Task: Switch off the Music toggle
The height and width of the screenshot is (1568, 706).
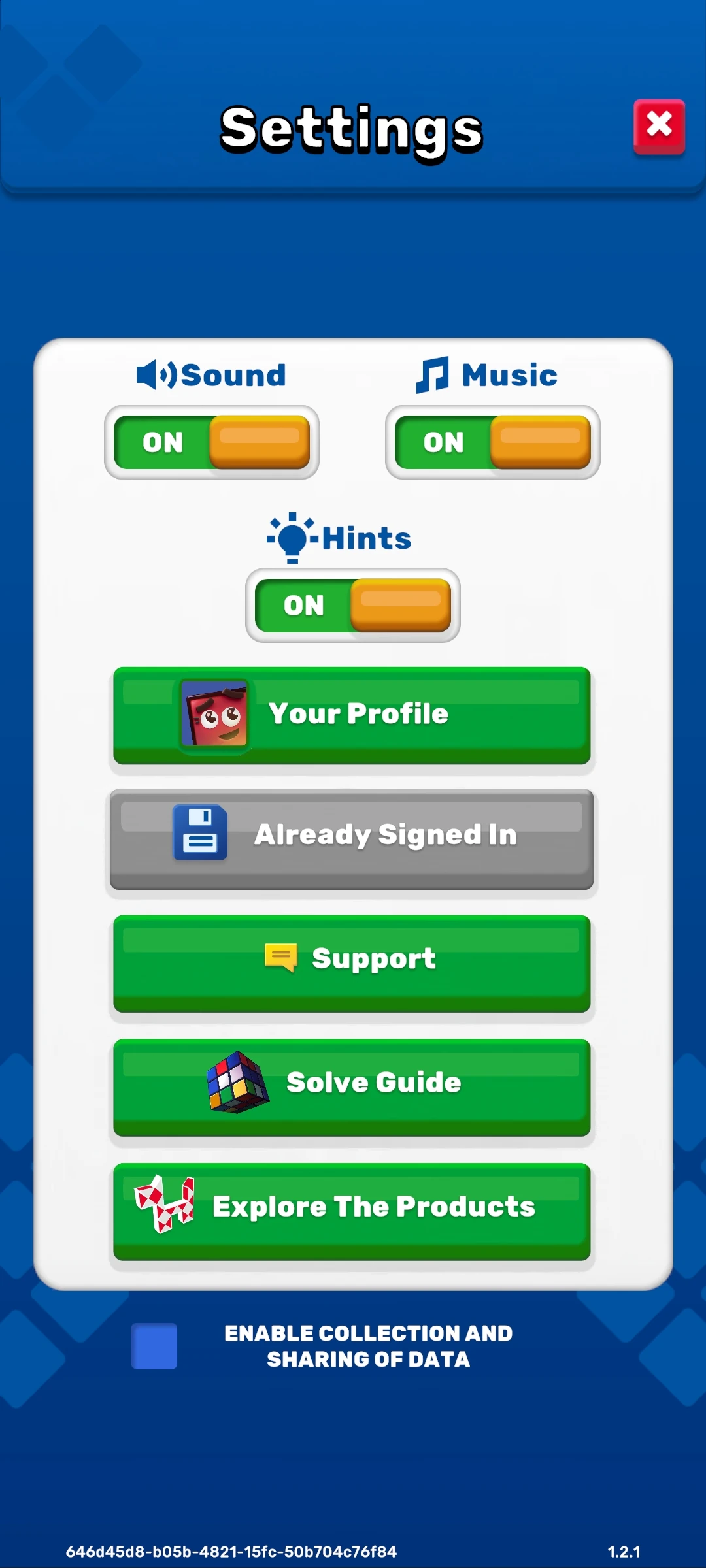Action: pos(493,442)
